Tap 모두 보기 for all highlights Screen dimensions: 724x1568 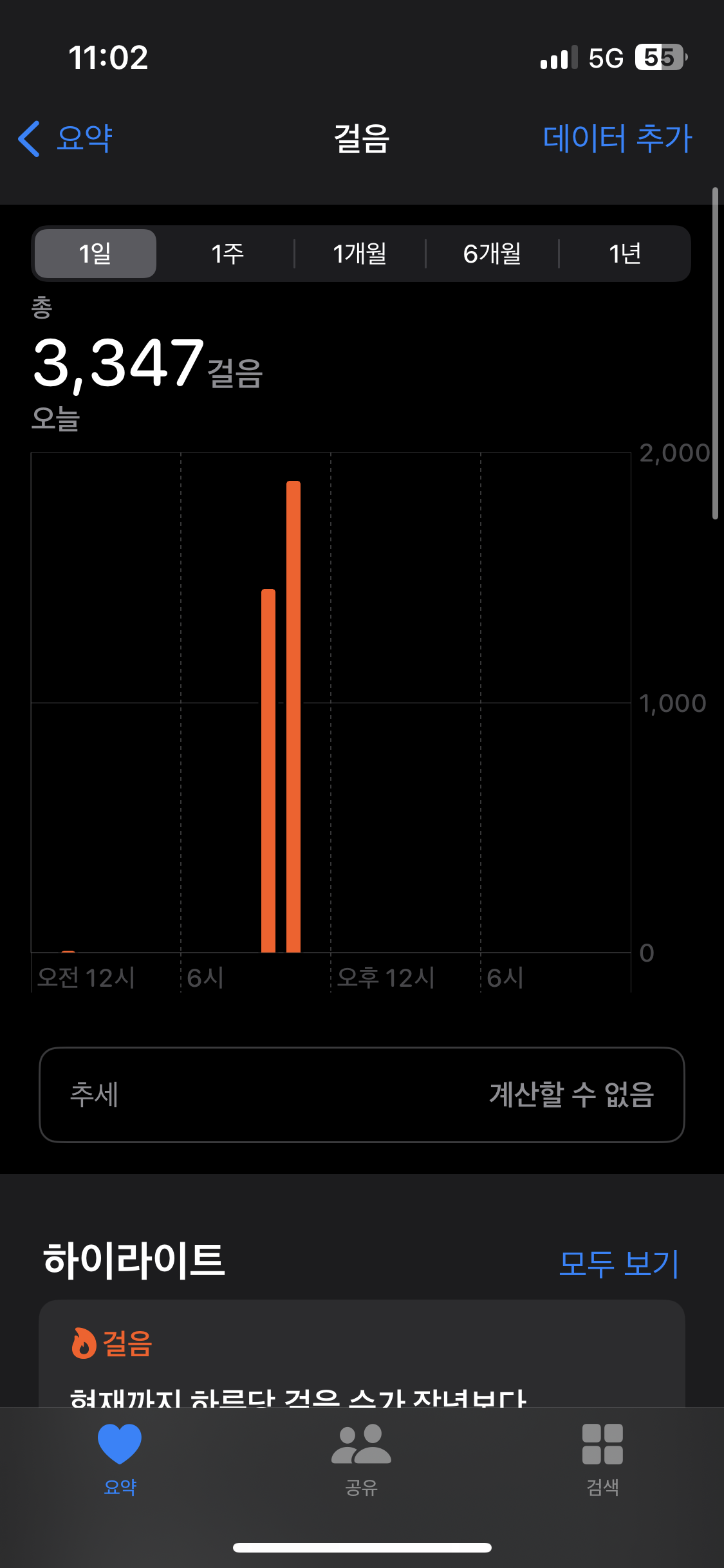coord(618,1263)
